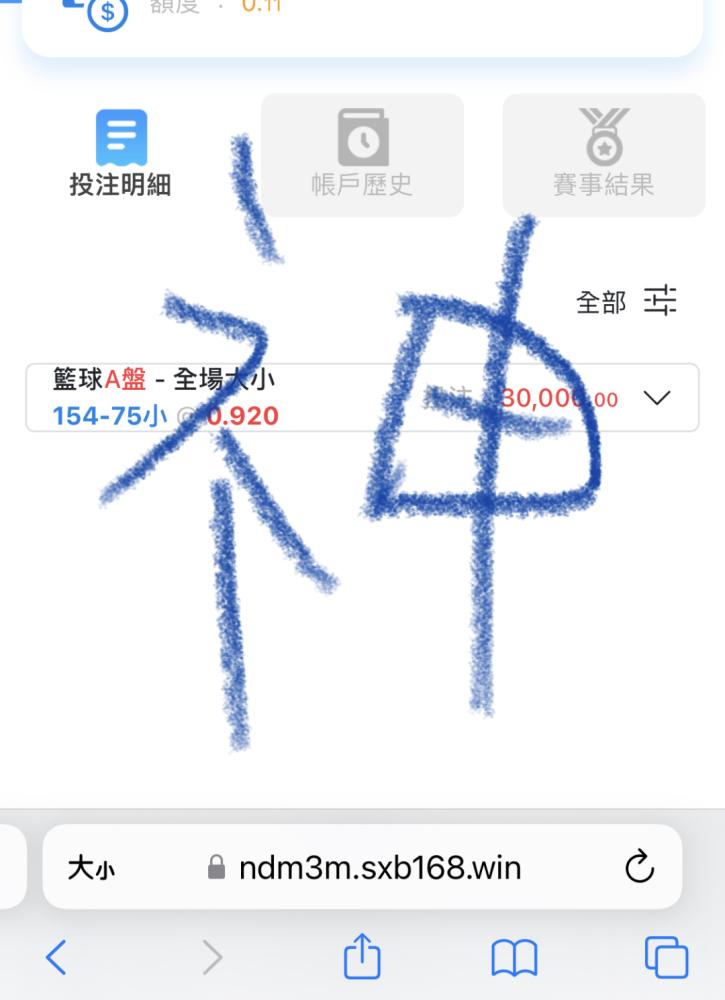725x1000 pixels.
Task: Expand the 籃球A盤 全場大小 bet row
Action: pyautogui.click(x=656, y=398)
